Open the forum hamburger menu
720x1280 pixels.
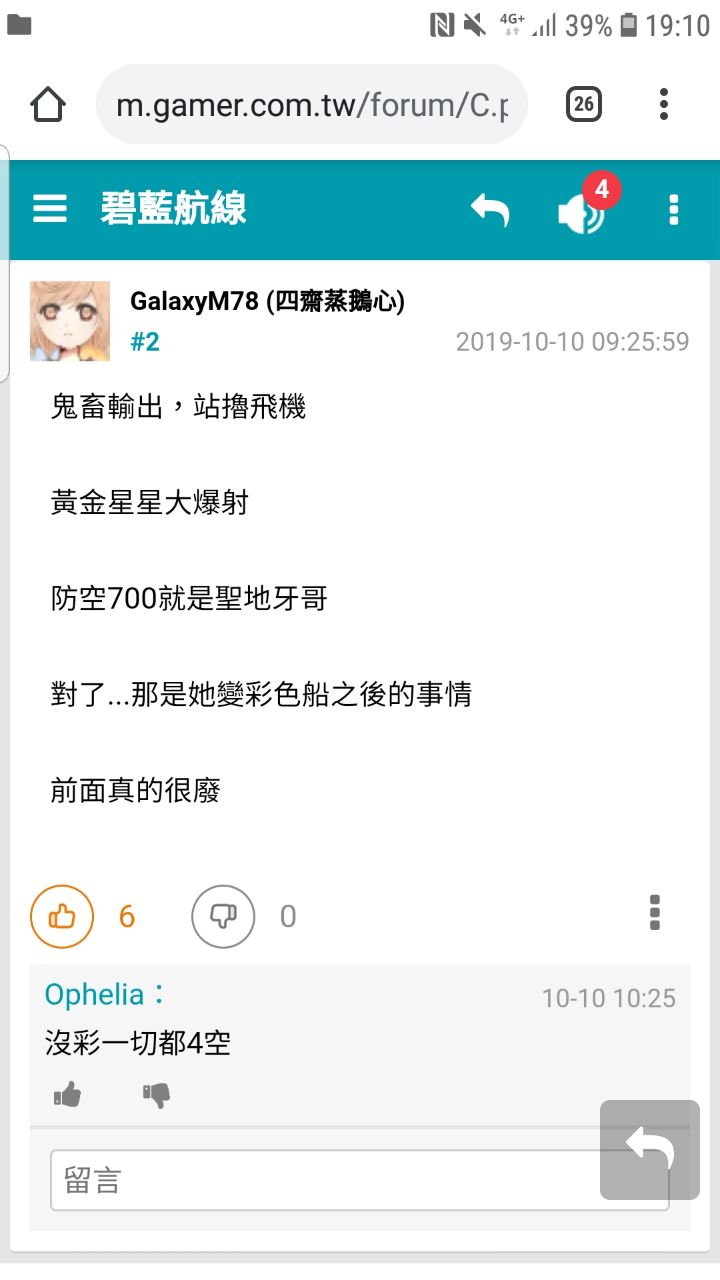pyautogui.click(x=50, y=209)
